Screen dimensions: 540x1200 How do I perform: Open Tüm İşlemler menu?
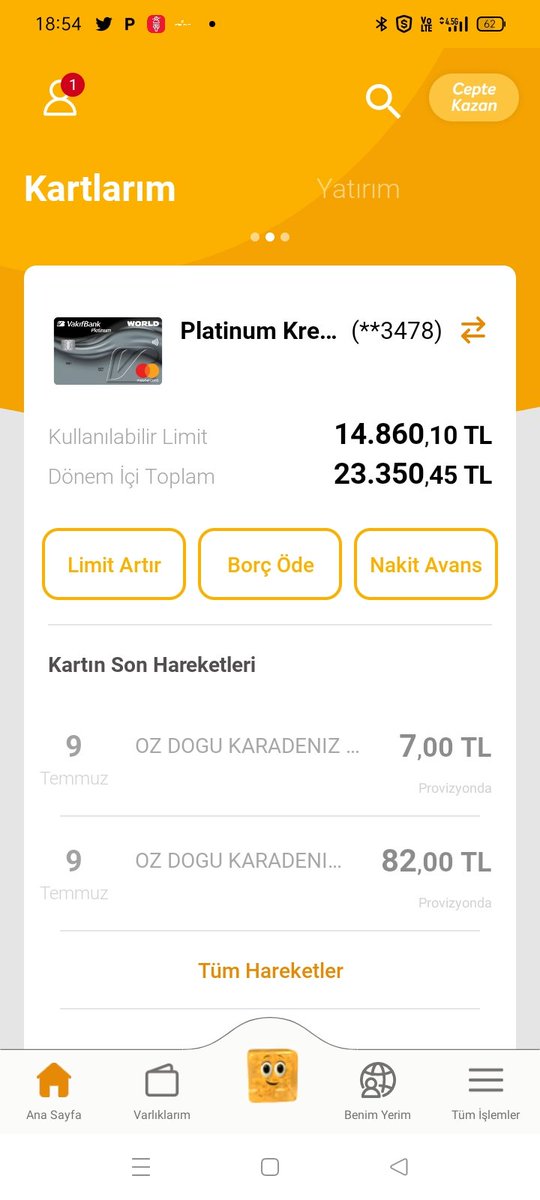tap(486, 1091)
